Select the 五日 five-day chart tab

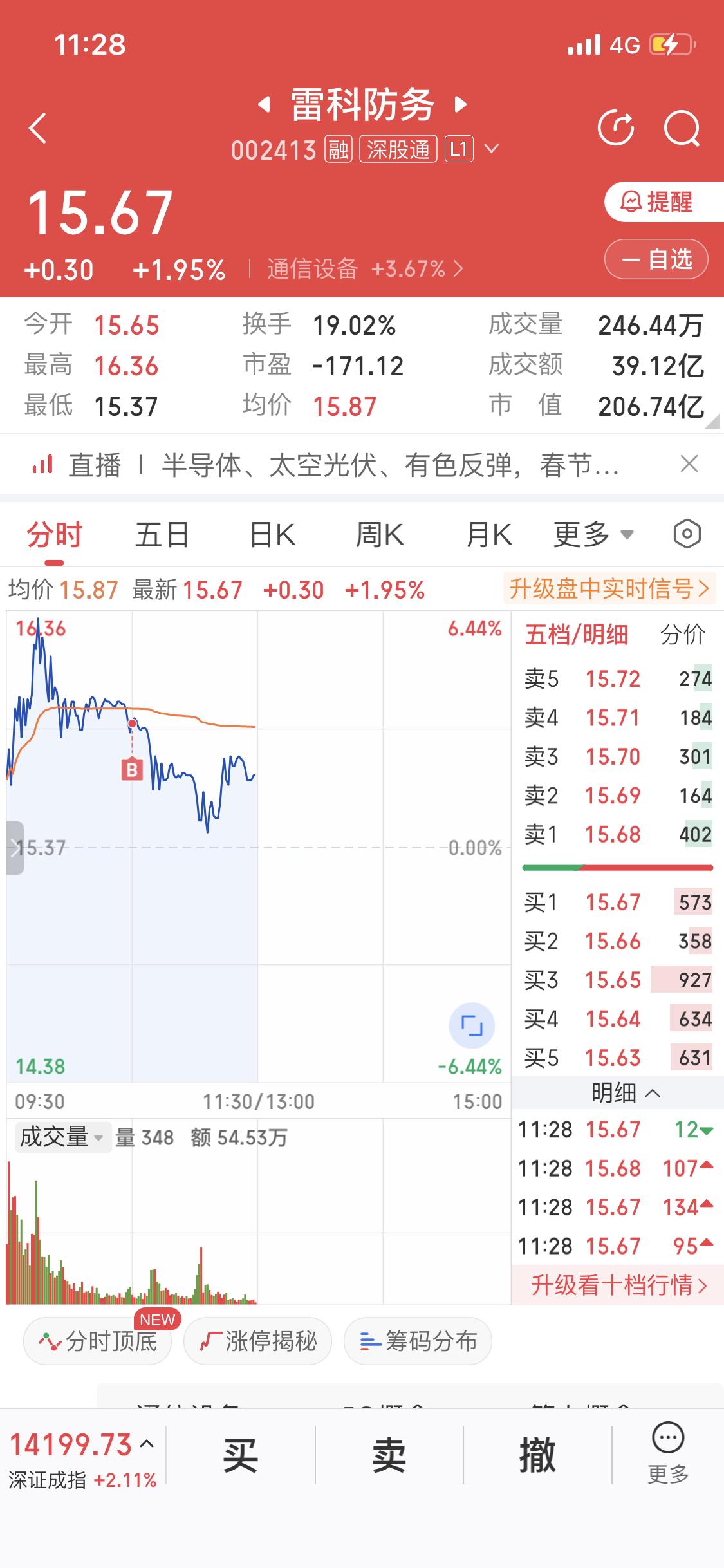162,534
